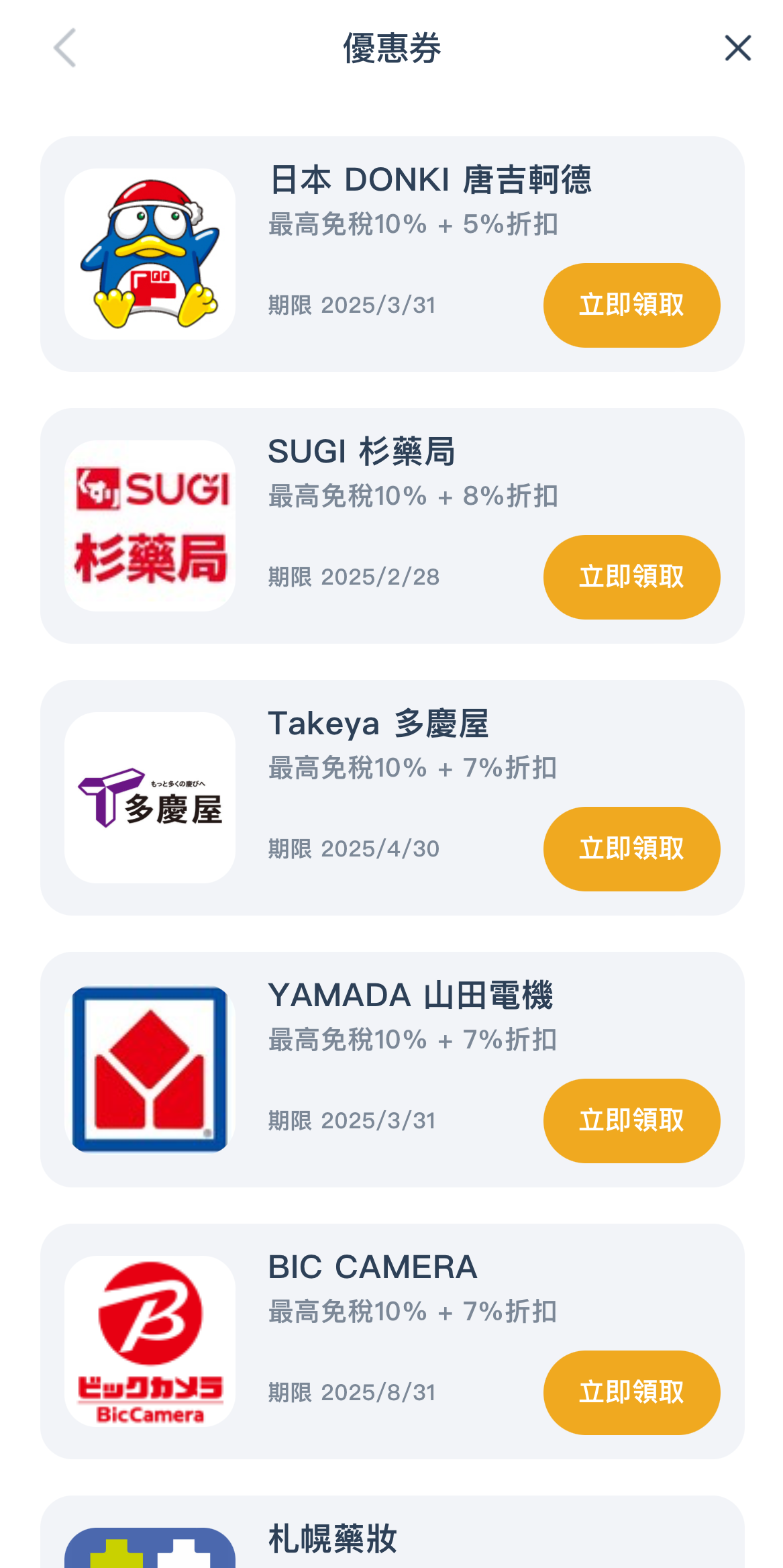The image size is (783, 1568).
Task: Claim the SUGI 杉藥局 coupon
Action: coord(631,577)
